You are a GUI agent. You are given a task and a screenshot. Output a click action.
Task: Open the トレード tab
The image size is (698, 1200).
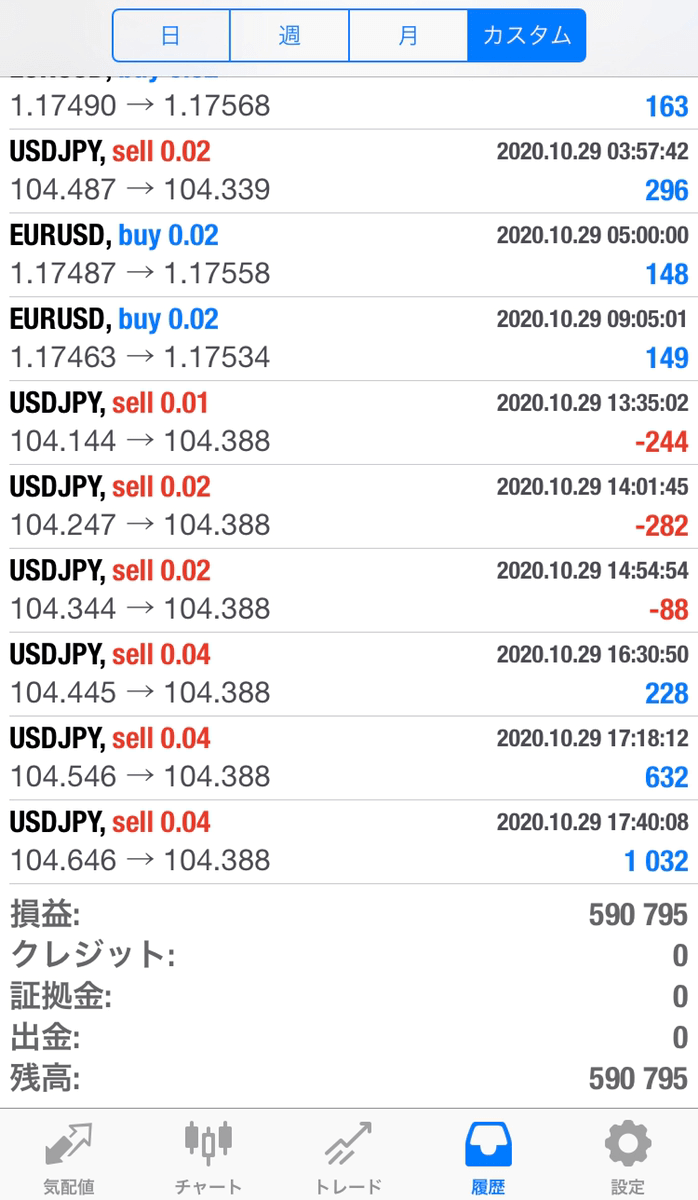click(349, 1157)
